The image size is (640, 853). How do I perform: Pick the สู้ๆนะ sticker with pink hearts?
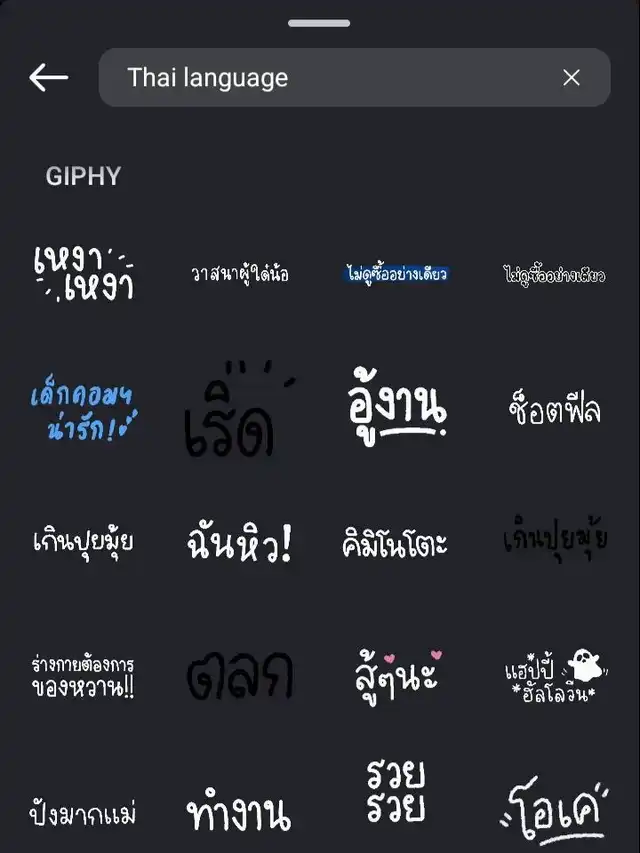tap(397, 675)
